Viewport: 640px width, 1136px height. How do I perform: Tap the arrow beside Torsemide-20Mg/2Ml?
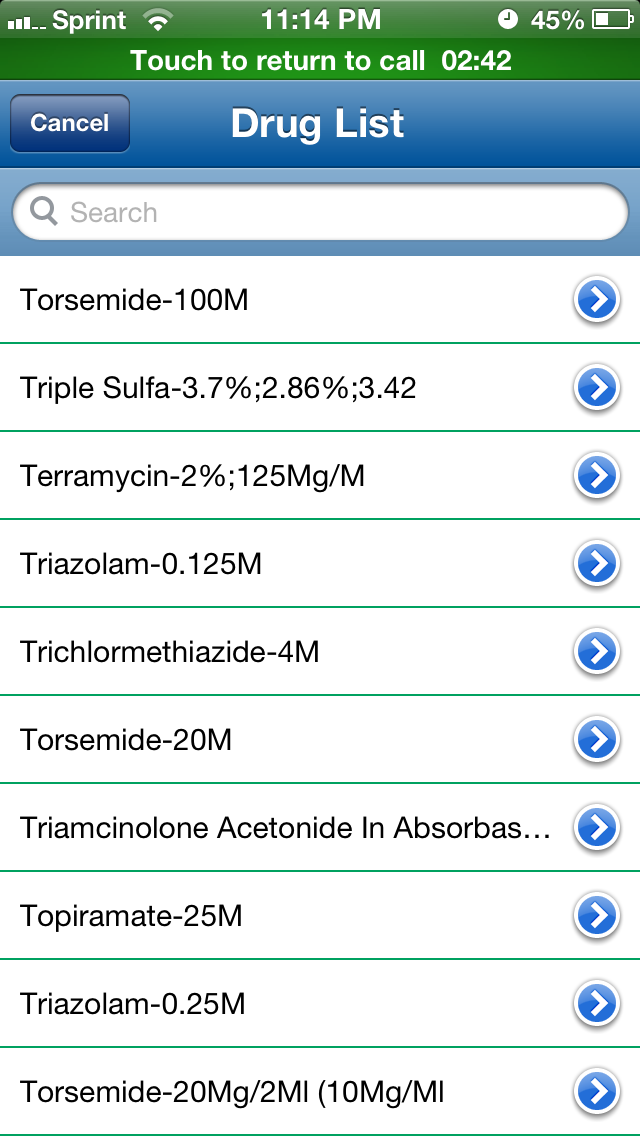coord(597,1092)
